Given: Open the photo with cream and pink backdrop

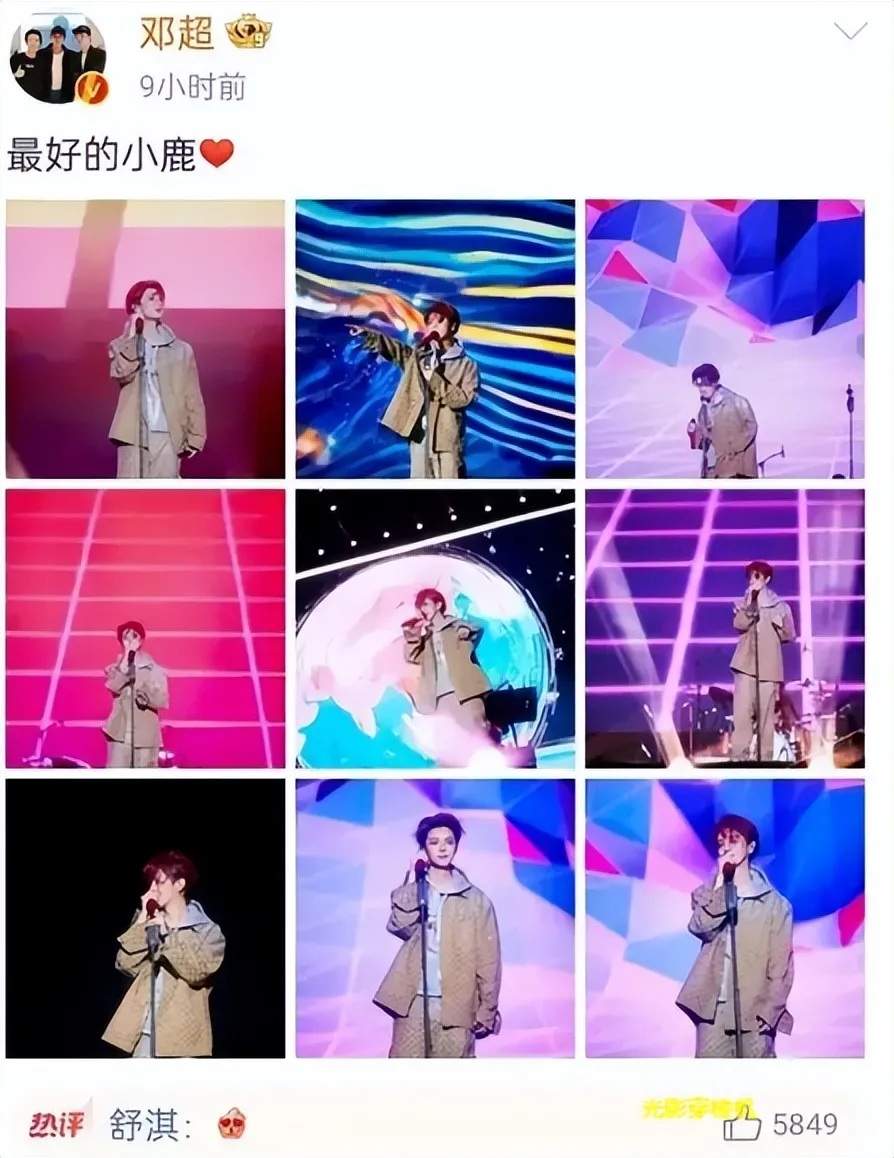Looking at the screenshot, I should point(145,339).
